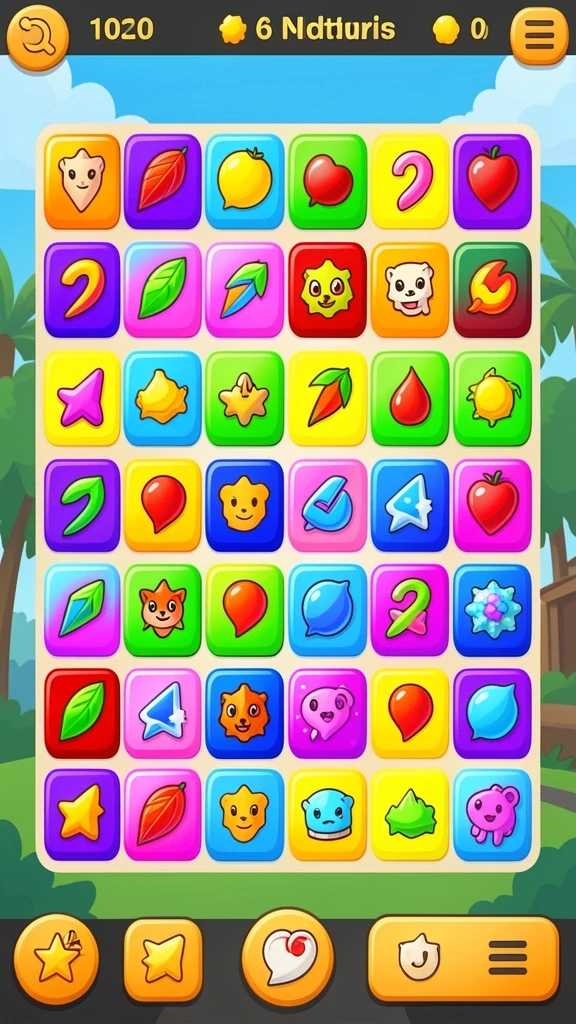The width and height of the screenshot is (576, 1024).
Task: Tap the pink tile with the heart face
Action: [x=327, y=713]
